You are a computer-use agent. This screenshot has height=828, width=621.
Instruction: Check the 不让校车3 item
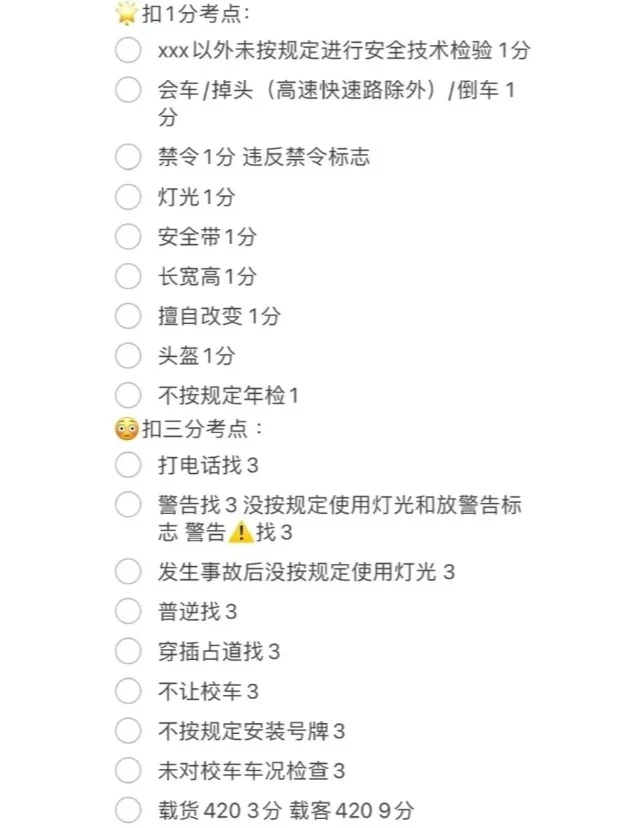click(128, 691)
